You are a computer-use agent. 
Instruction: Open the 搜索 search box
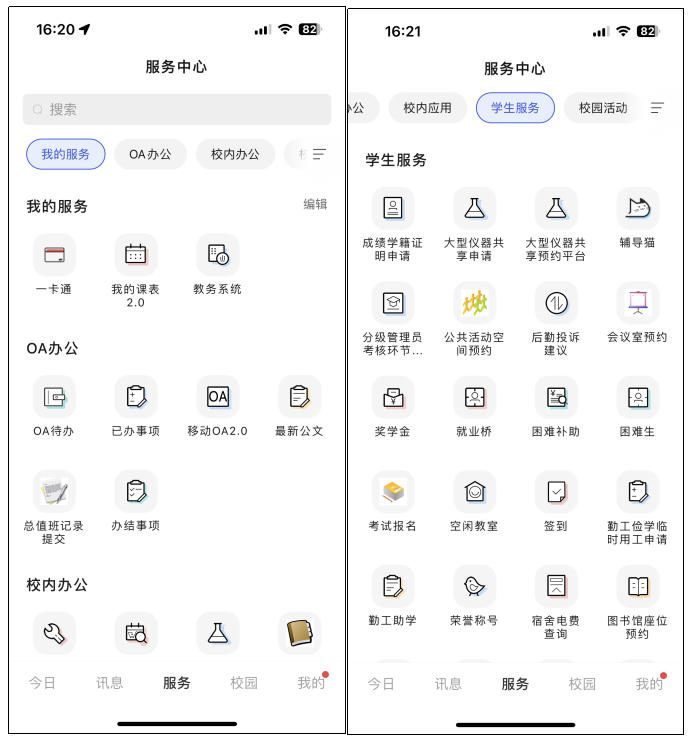(176, 109)
